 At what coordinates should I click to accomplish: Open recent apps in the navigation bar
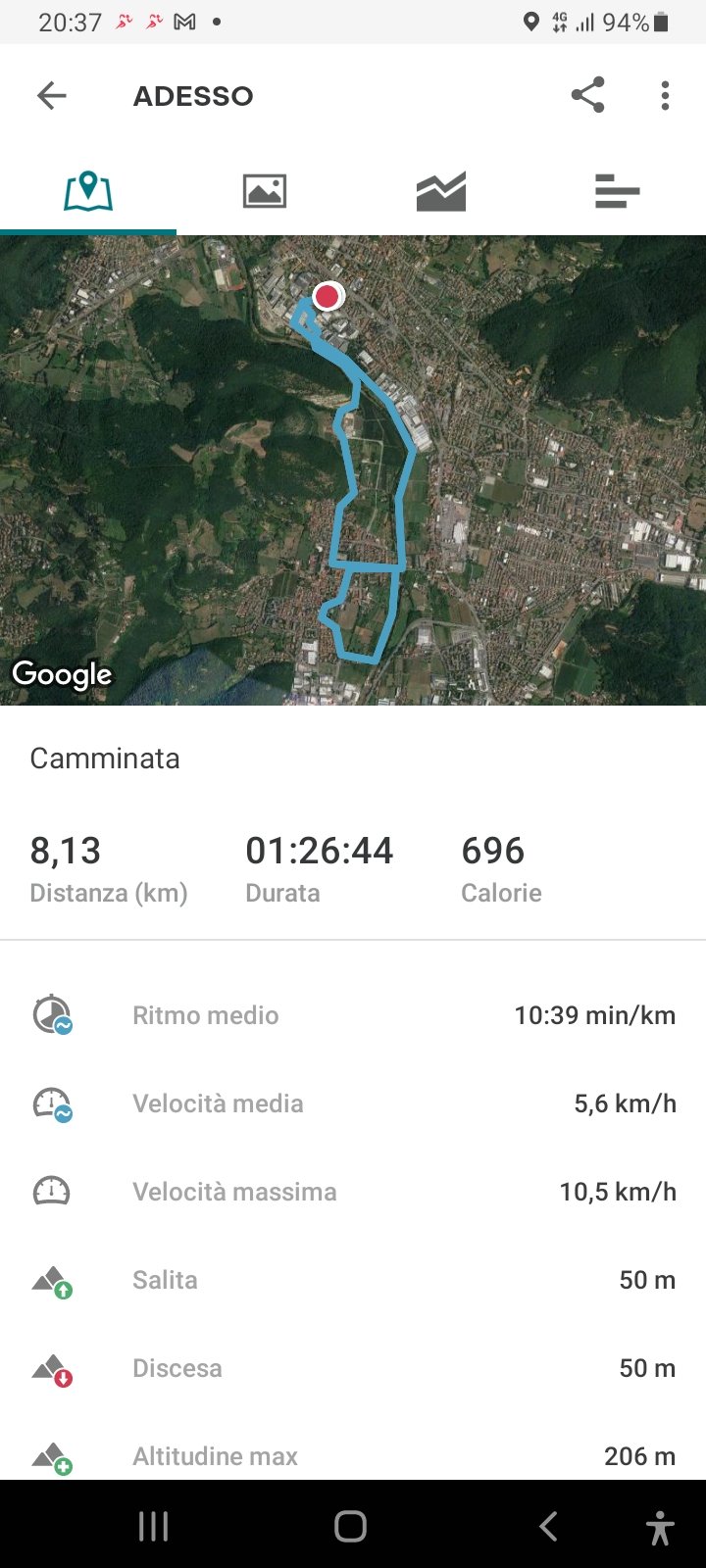pyautogui.click(x=153, y=1526)
